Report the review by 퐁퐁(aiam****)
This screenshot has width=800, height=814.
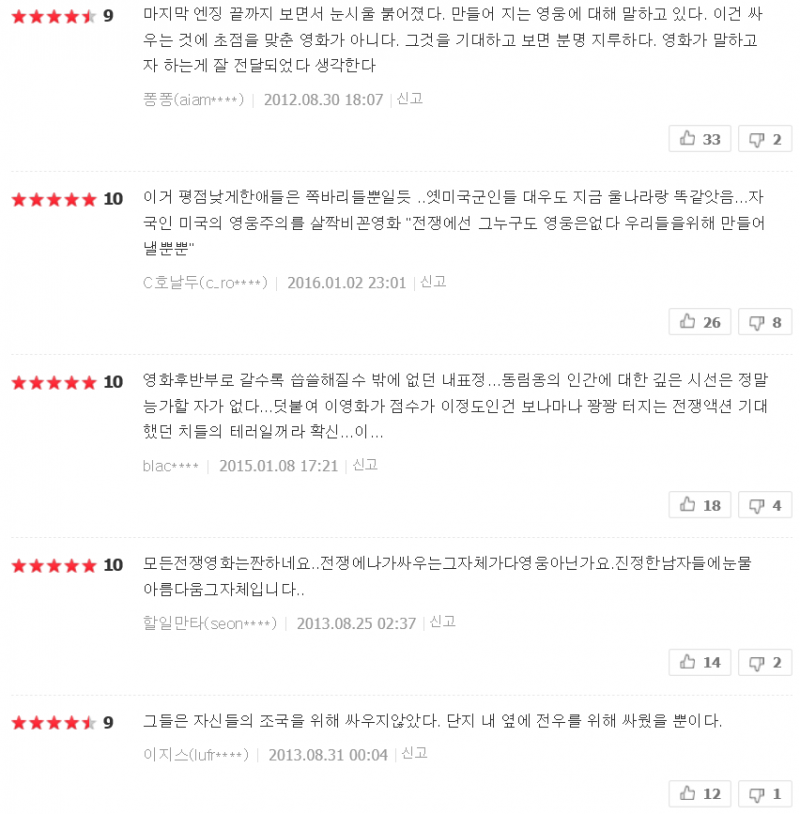[410, 99]
